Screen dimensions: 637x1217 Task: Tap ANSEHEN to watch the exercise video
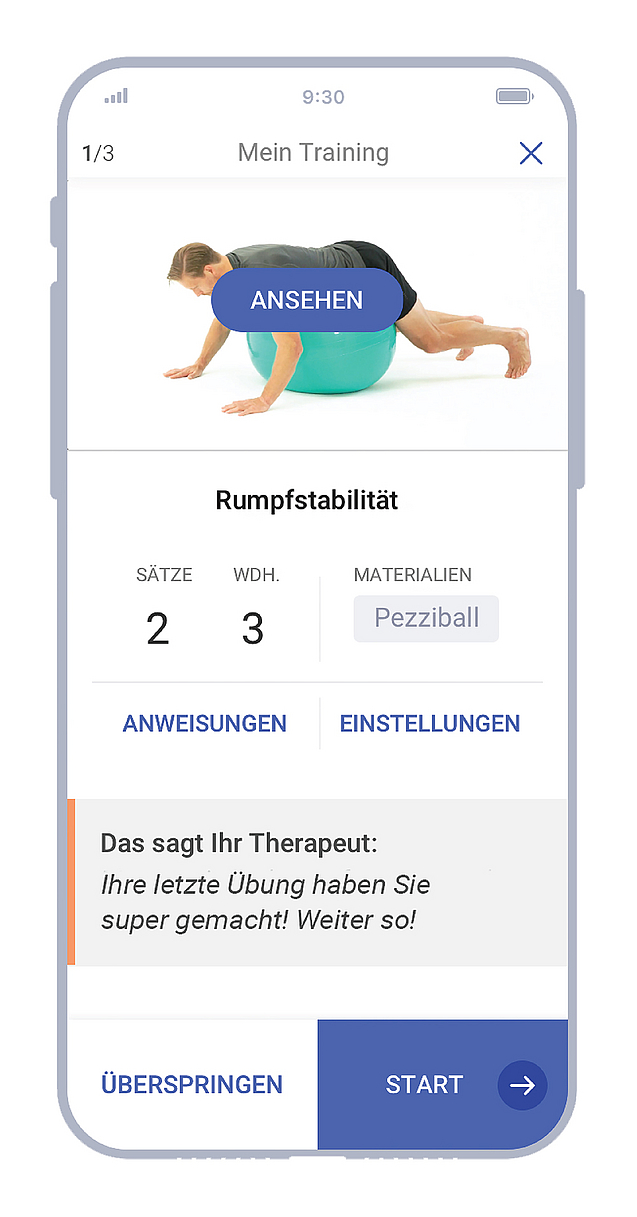[x=307, y=300]
